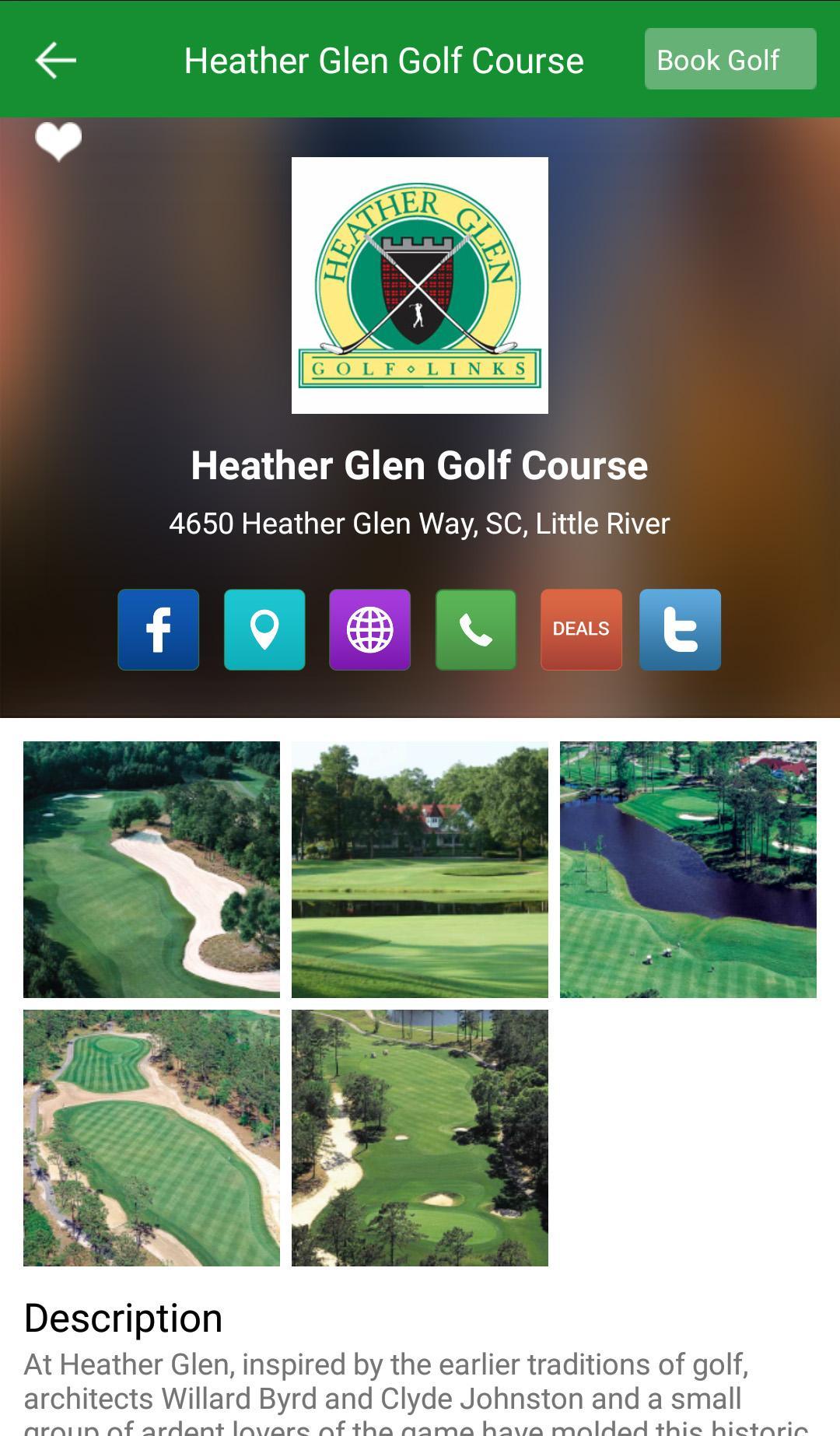Click the Heather Glen Golf Course title text
Screen dimensions: 840x1436
pyautogui.click(x=420, y=465)
